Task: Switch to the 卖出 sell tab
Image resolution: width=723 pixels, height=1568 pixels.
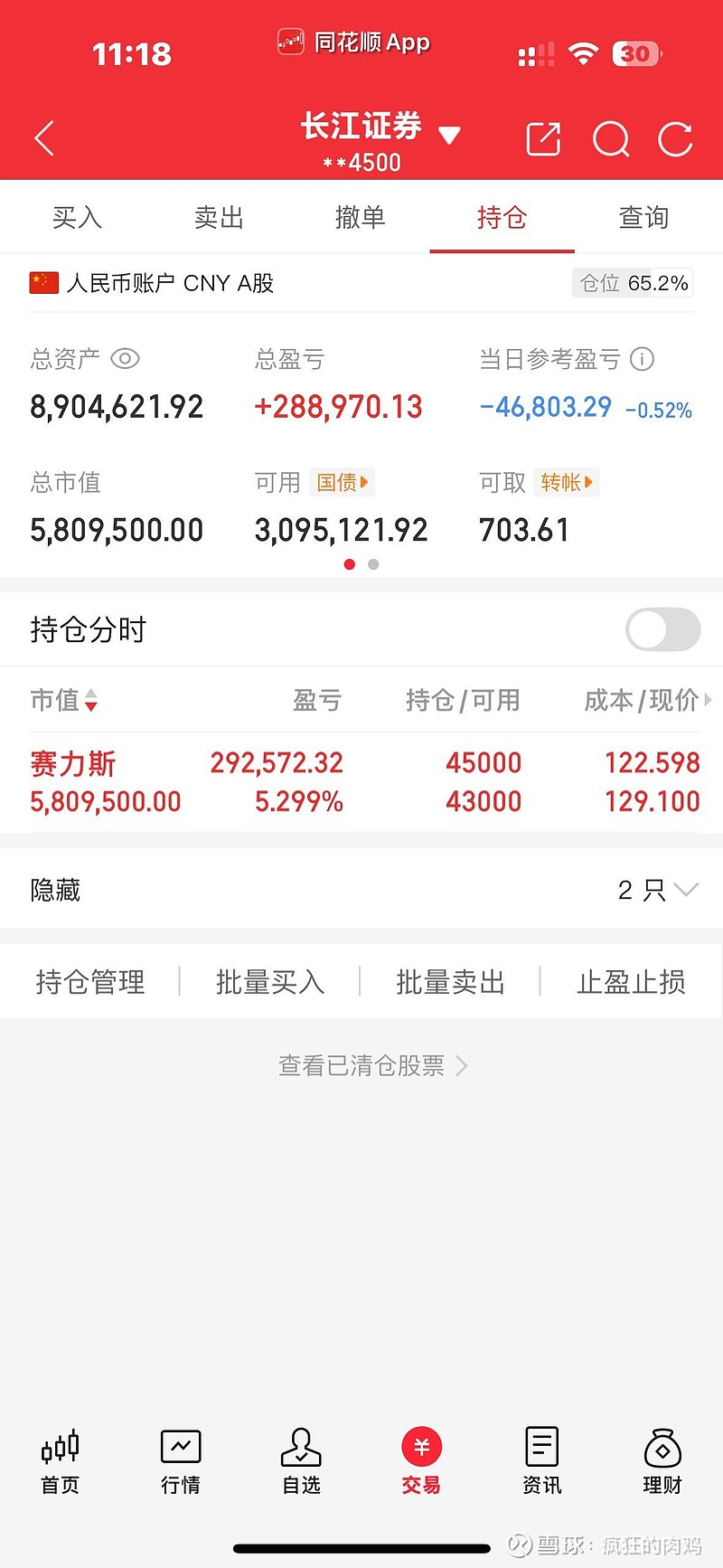Action: tap(218, 217)
